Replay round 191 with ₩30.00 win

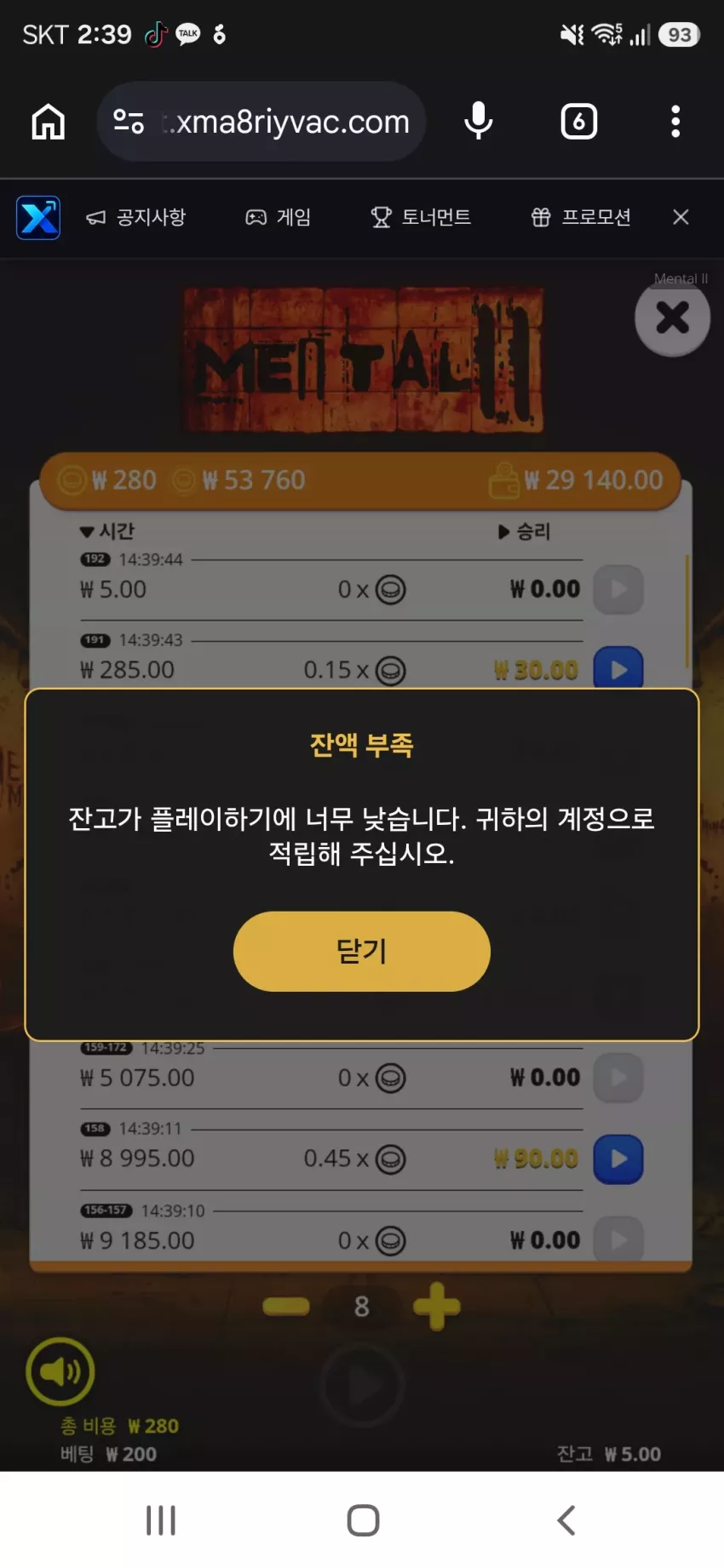tap(618, 669)
